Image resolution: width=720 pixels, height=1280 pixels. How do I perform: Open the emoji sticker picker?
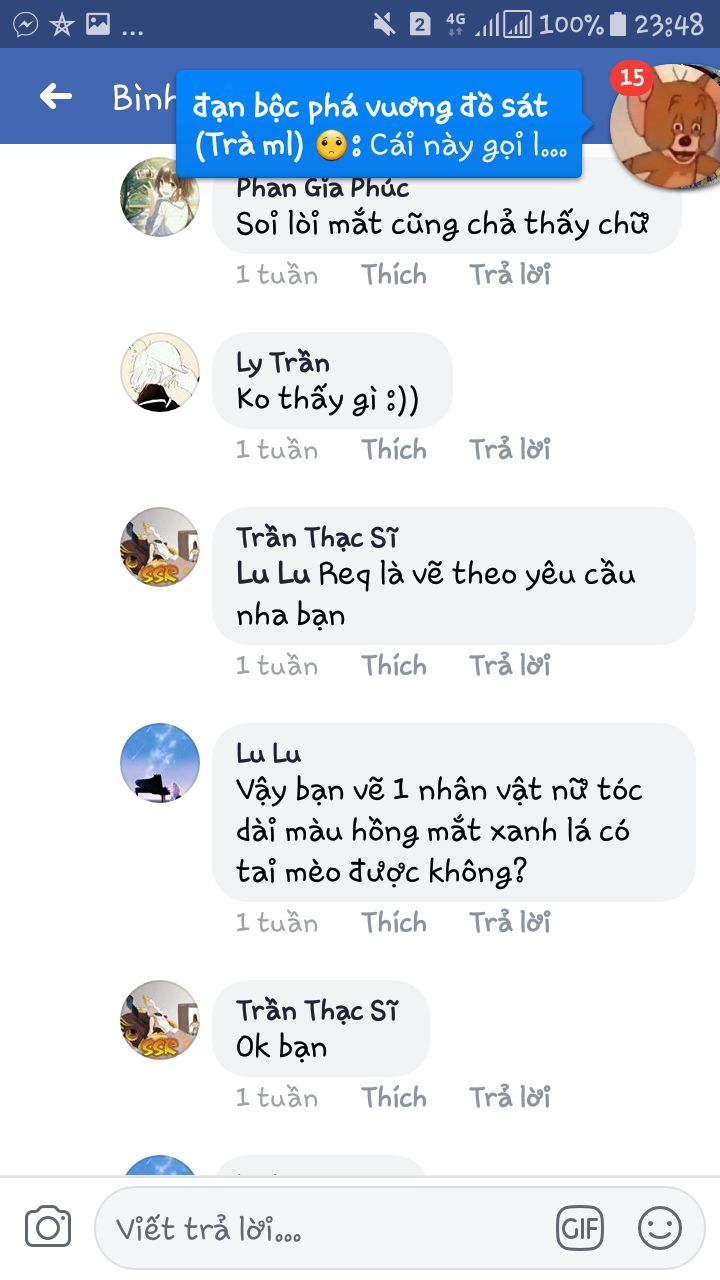[x=660, y=1228]
